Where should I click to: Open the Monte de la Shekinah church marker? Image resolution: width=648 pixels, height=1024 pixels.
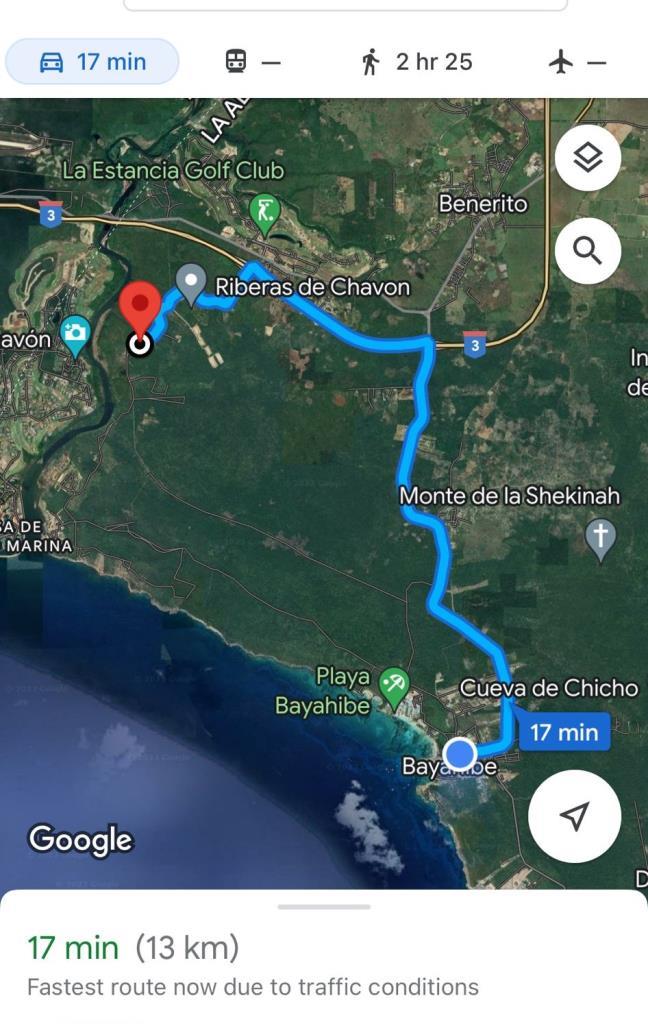coord(600,537)
